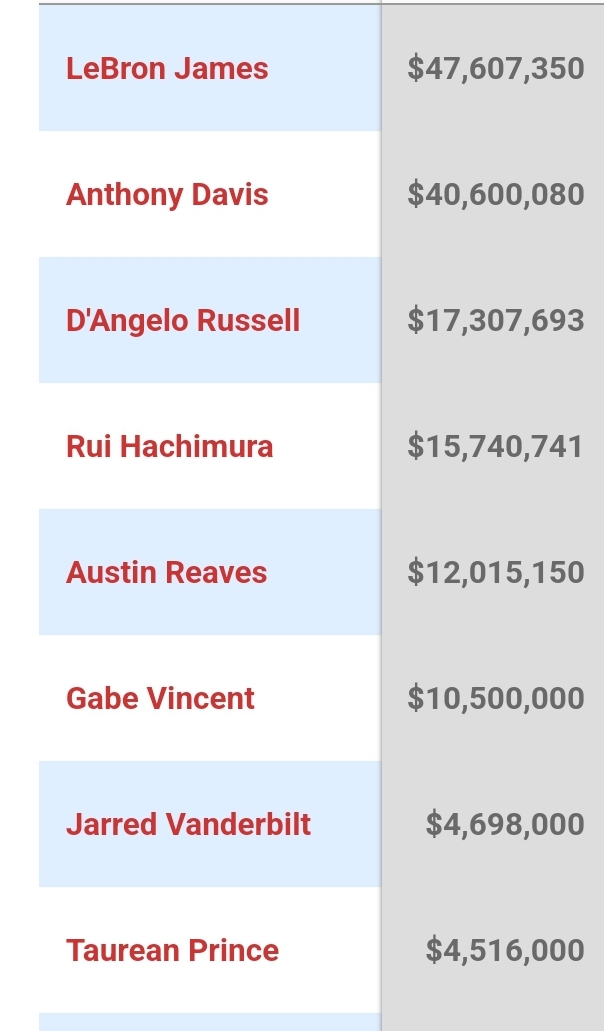The width and height of the screenshot is (604, 1031).
Task: View D'Angelo Russell's contract details
Action: (x=183, y=321)
